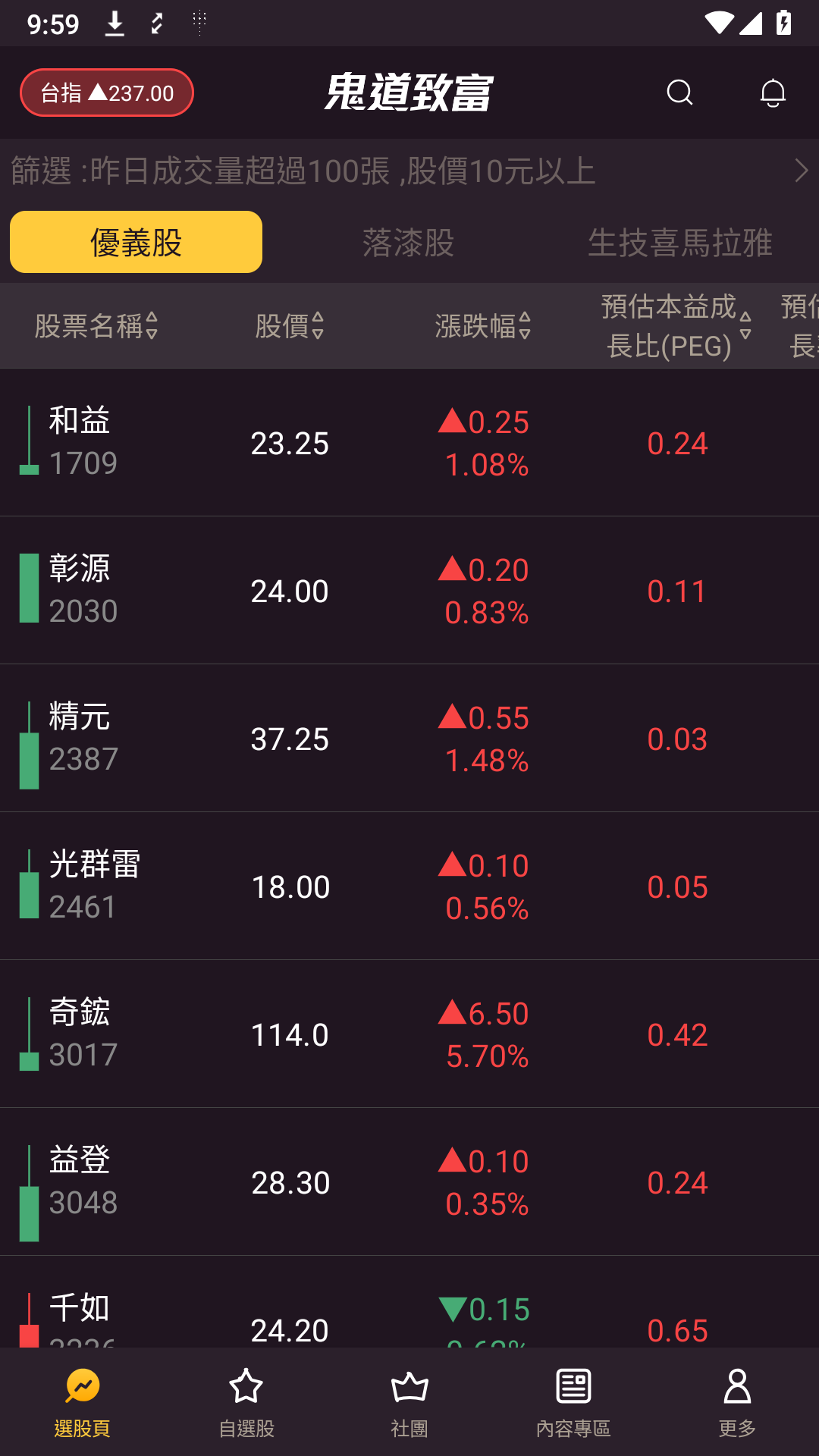Screen dimensions: 819x1456
Task: Open the 內容專區 tab
Action: pos(573,1403)
